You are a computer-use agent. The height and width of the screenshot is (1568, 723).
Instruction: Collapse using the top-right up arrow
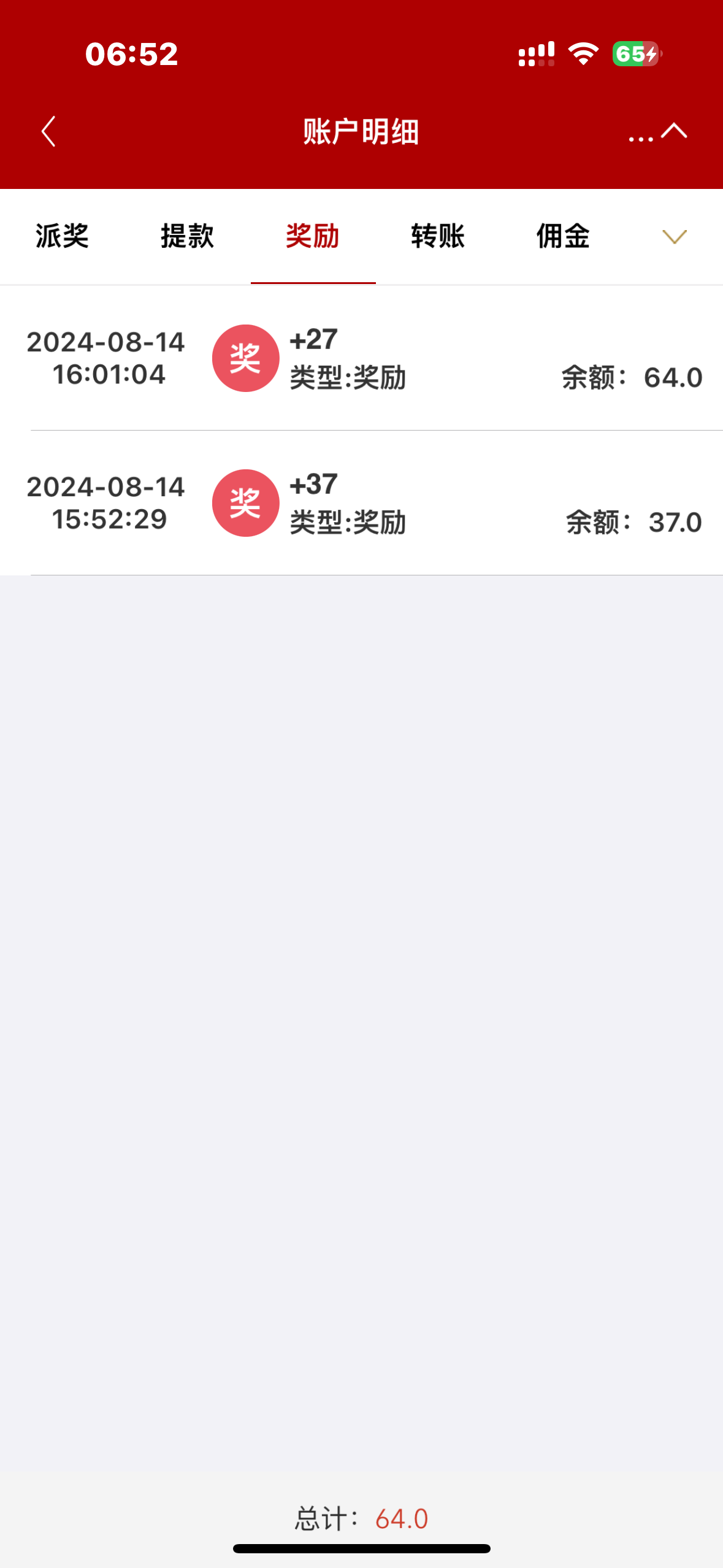pyautogui.click(x=675, y=131)
